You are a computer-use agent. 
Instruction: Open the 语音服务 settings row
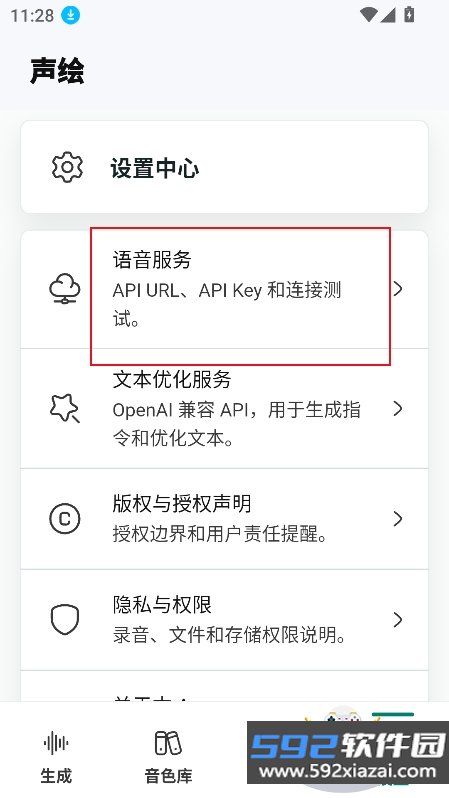[224, 289]
